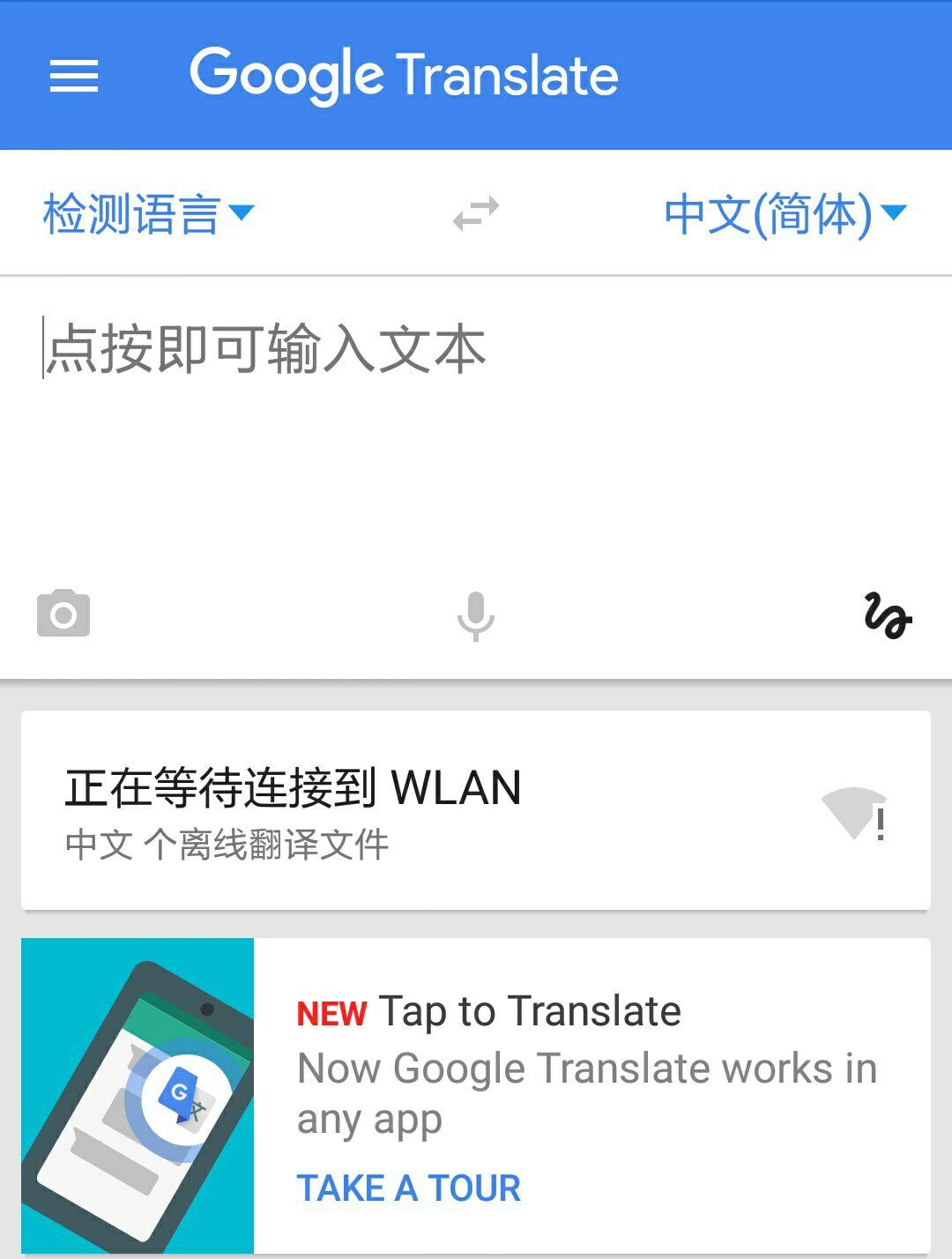This screenshot has height=1259, width=952.
Task: Open the 中文(简体) target language dropdown
Action: (x=784, y=214)
